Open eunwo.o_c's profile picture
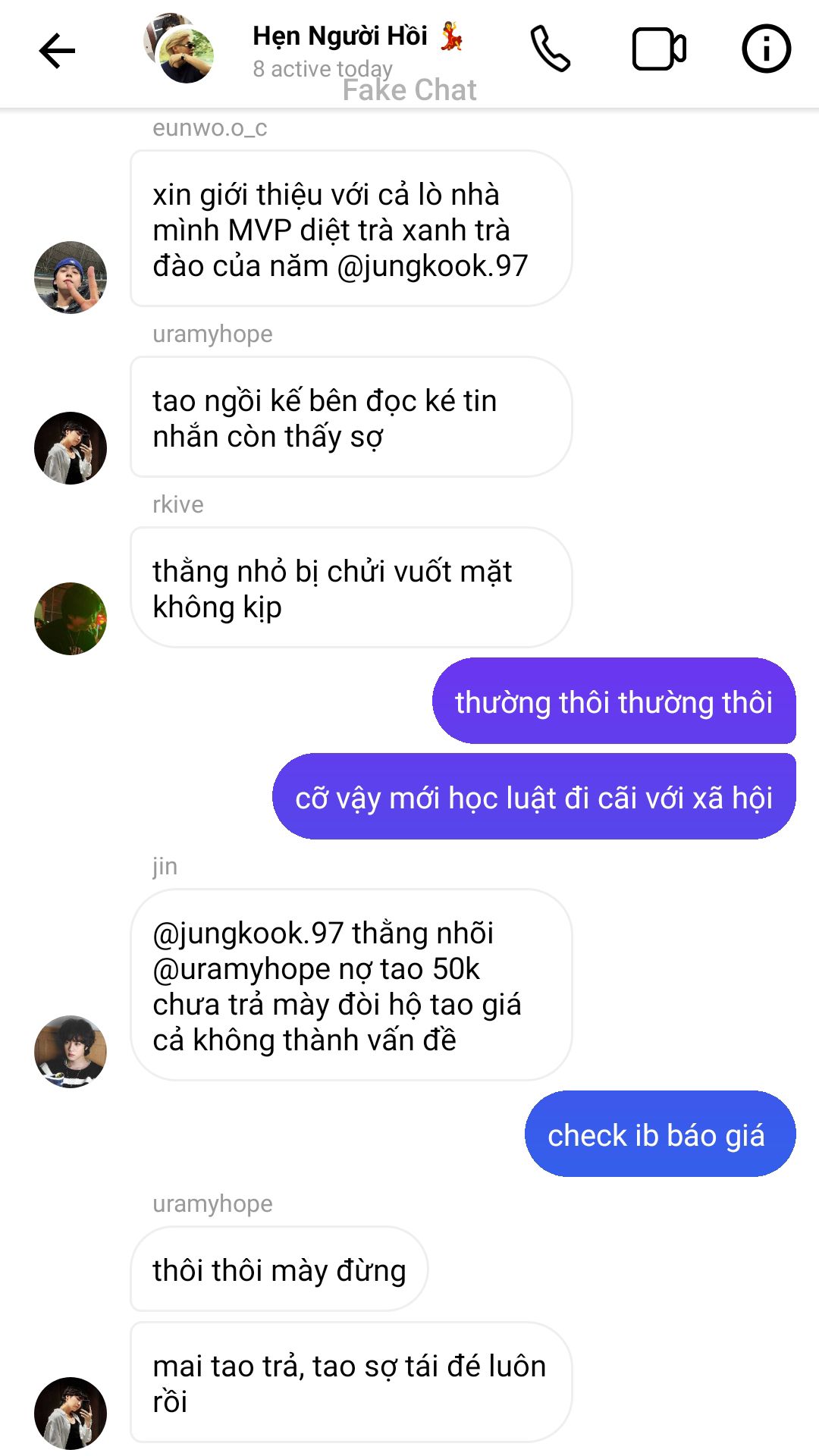 coord(71,278)
